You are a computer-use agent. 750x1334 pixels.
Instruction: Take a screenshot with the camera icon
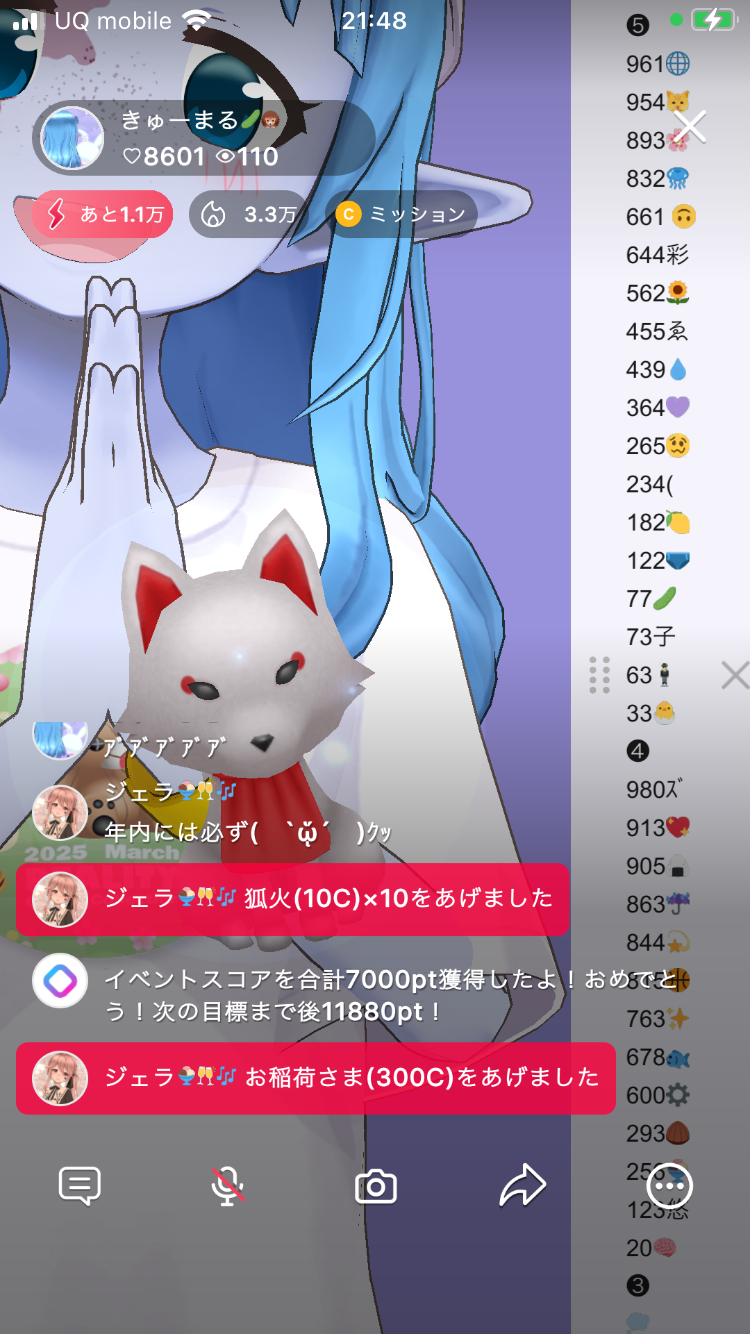[376, 1187]
